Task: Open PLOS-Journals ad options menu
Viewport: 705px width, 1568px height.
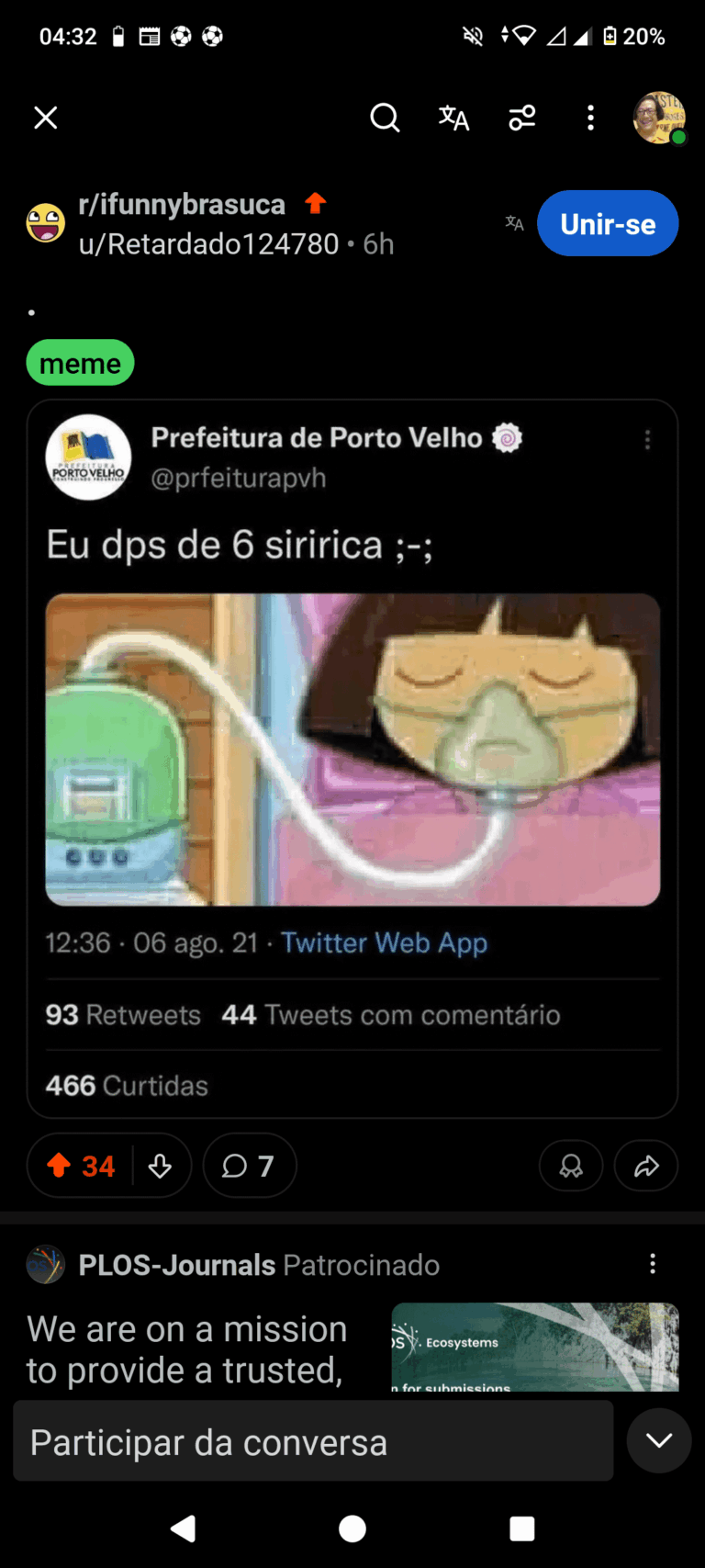Action: tap(653, 1264)
